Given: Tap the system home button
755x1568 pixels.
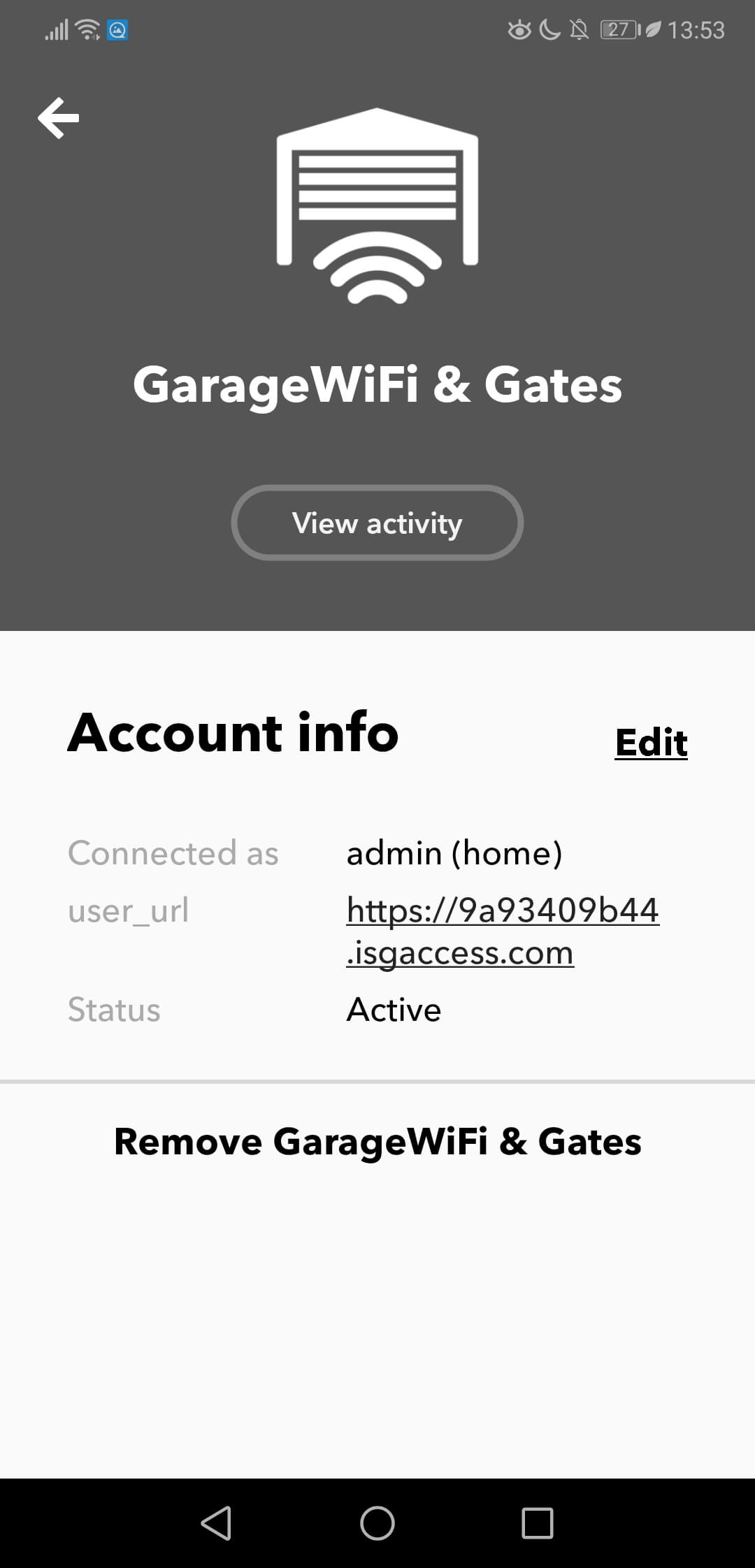Looking at the screenshot, I should (377, 1523).
